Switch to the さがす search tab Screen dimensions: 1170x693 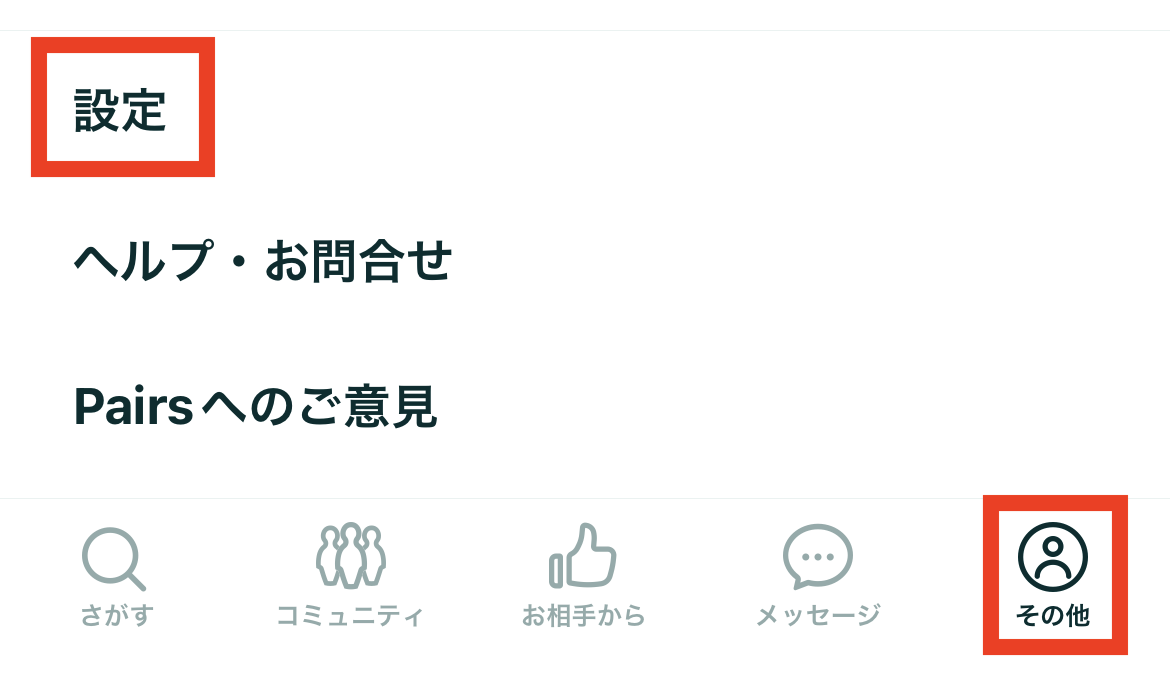pyautogui.click(x=116, y=577)
